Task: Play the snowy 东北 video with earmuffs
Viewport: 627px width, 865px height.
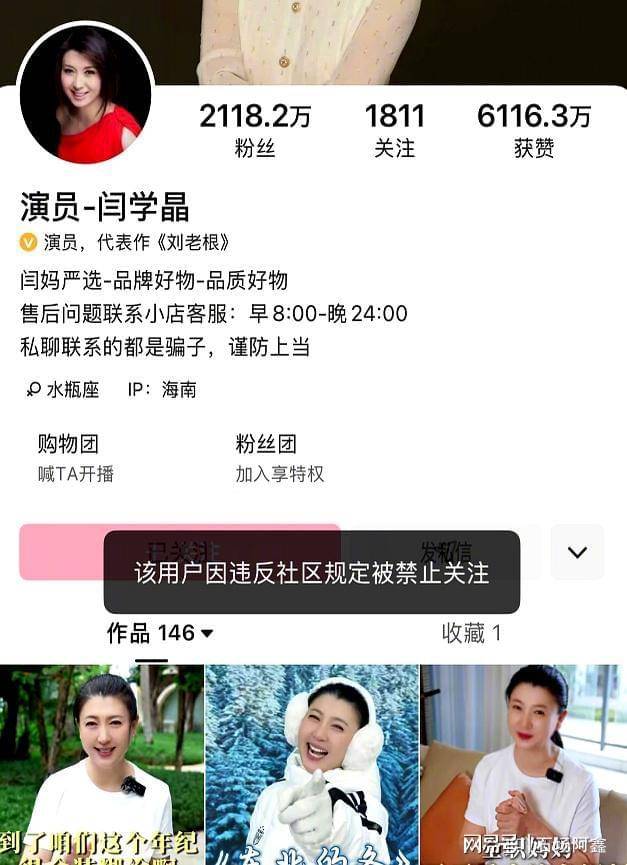Action: pos(312,765)
